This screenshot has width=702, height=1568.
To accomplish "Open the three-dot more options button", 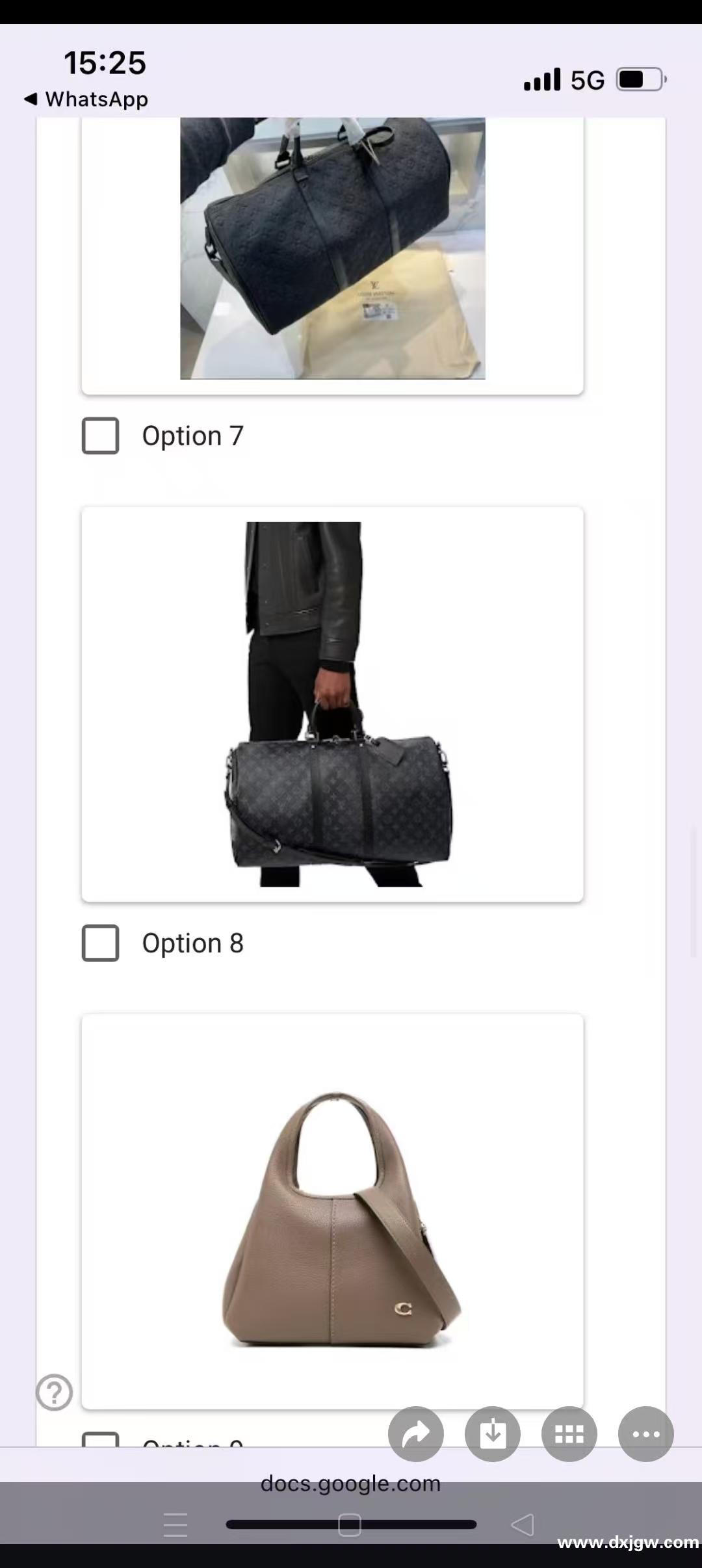I will 646,1433.
